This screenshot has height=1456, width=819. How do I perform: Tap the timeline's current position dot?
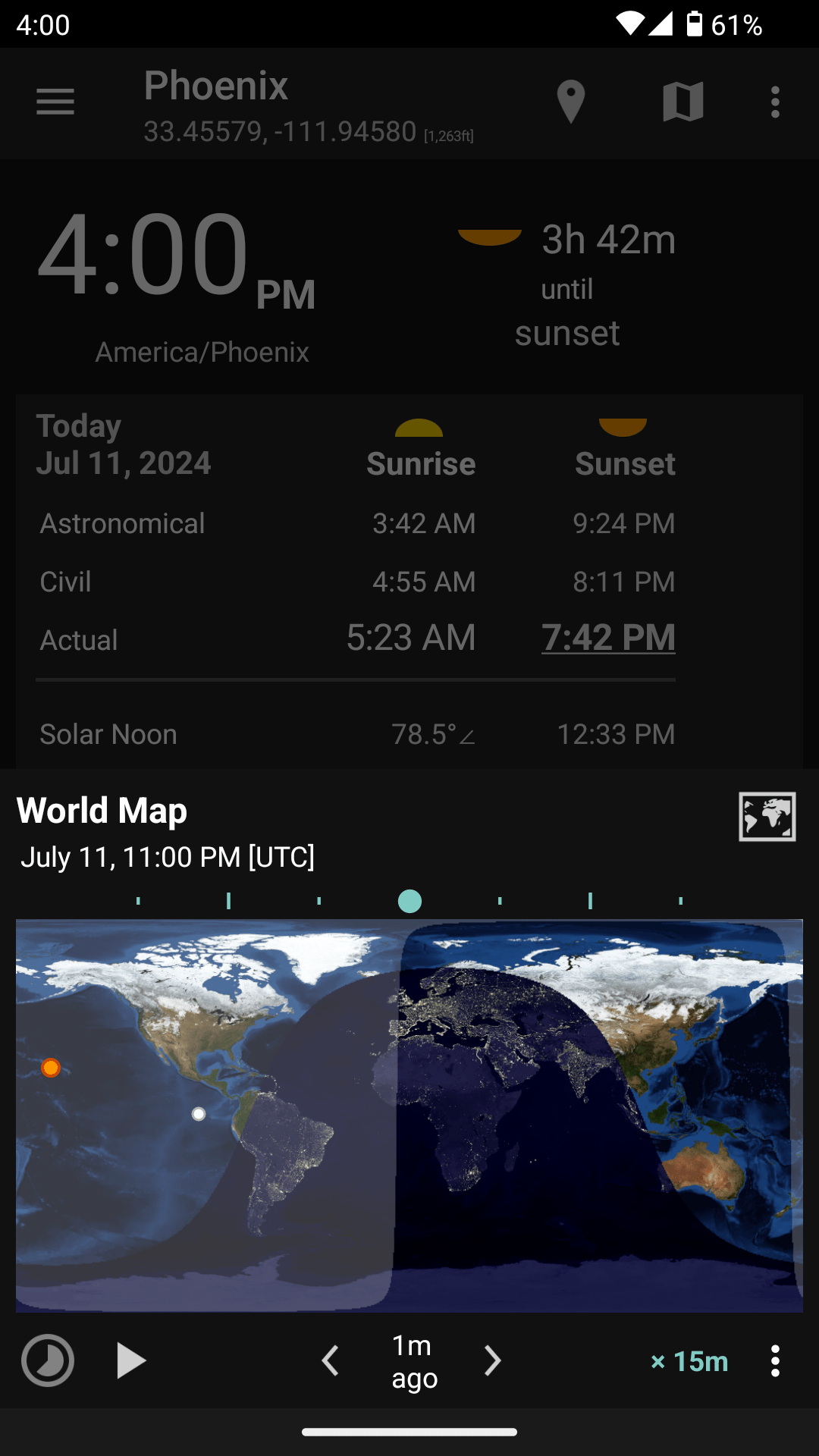[409, 901]
